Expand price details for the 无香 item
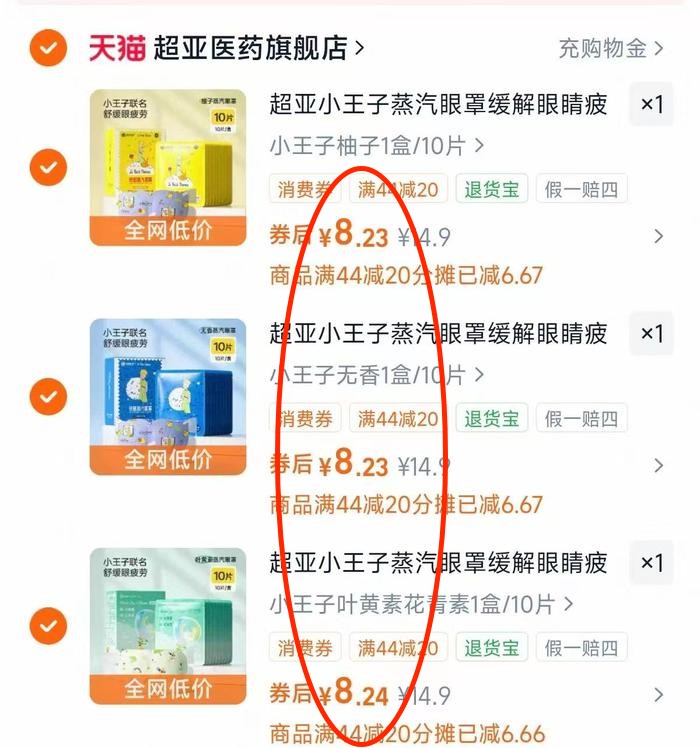The height and width of the screenshot is (748, 700). [x=658, y=466]
